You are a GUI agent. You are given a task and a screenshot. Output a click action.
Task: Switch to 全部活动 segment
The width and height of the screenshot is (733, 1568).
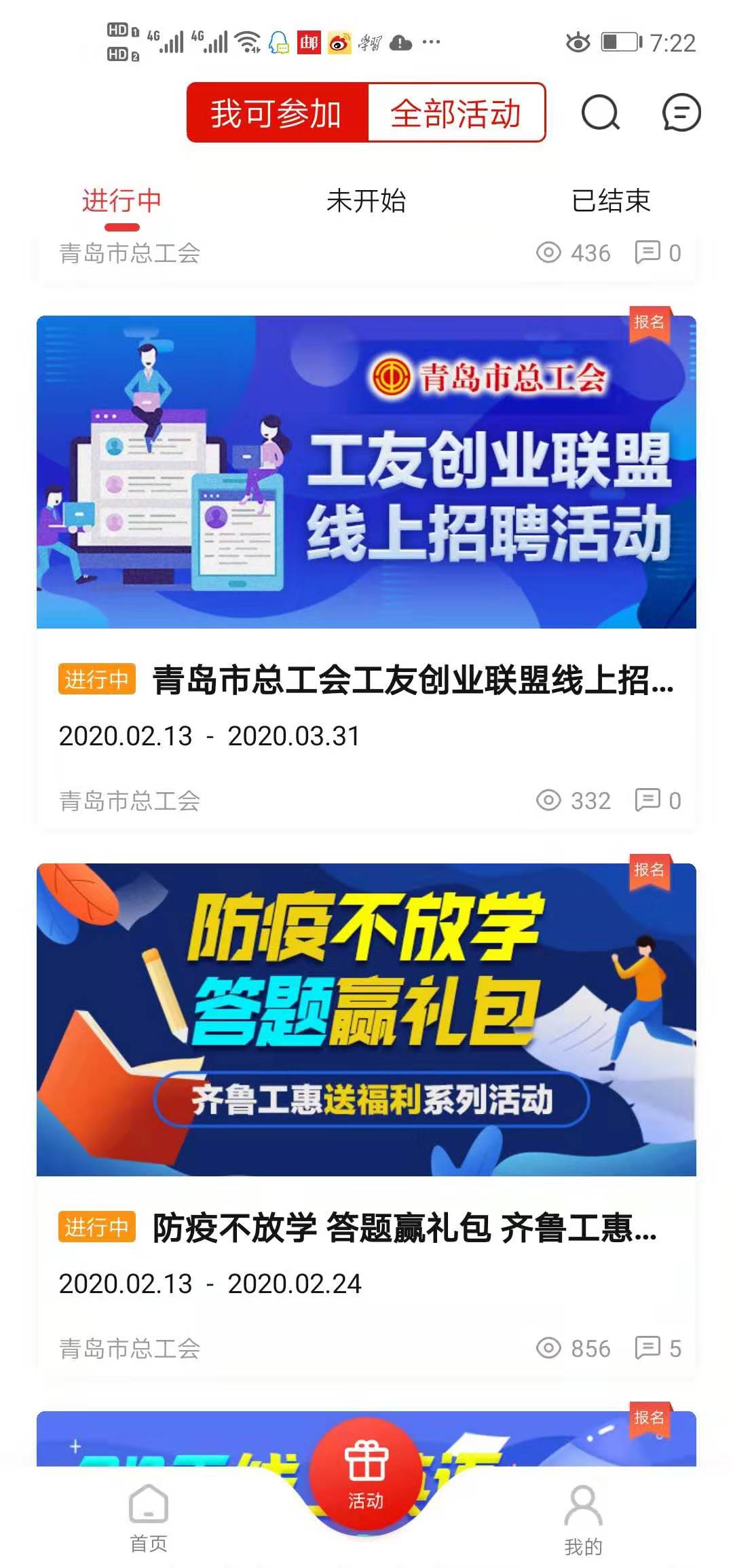coord(455,113)
